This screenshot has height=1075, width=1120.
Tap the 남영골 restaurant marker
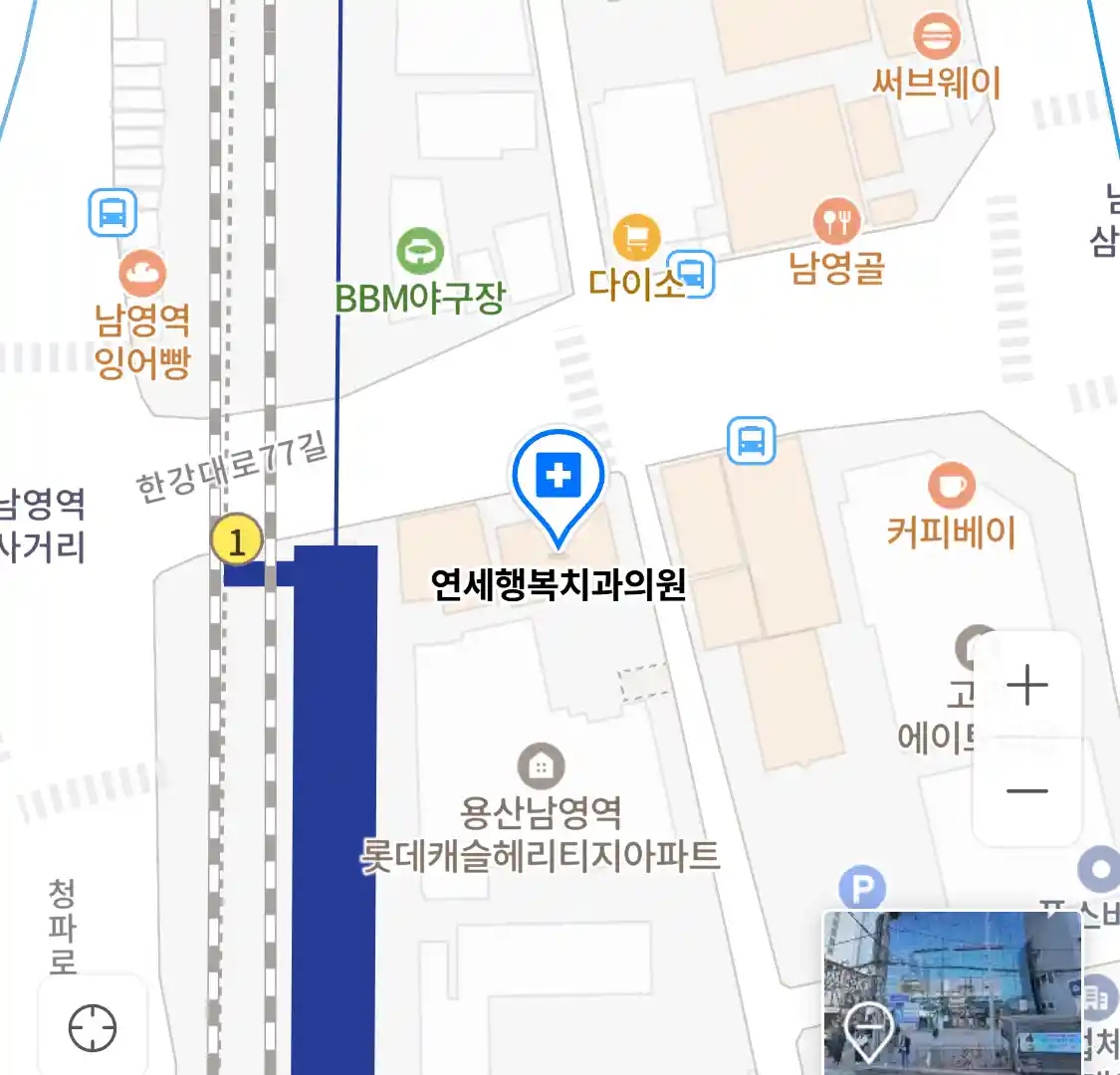(x=836, y=221)
